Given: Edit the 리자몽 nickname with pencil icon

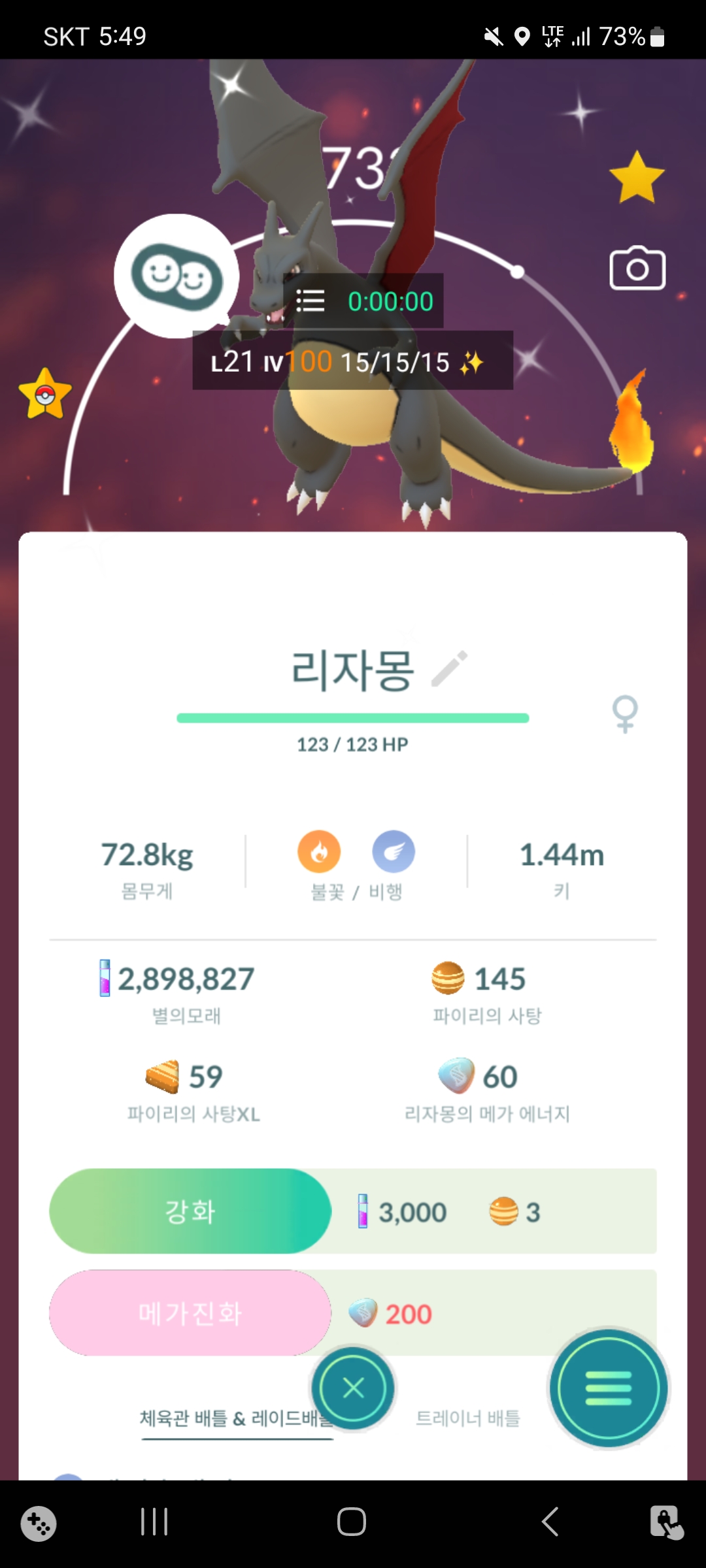Looking at the screenshot, I should pos(450,668).
